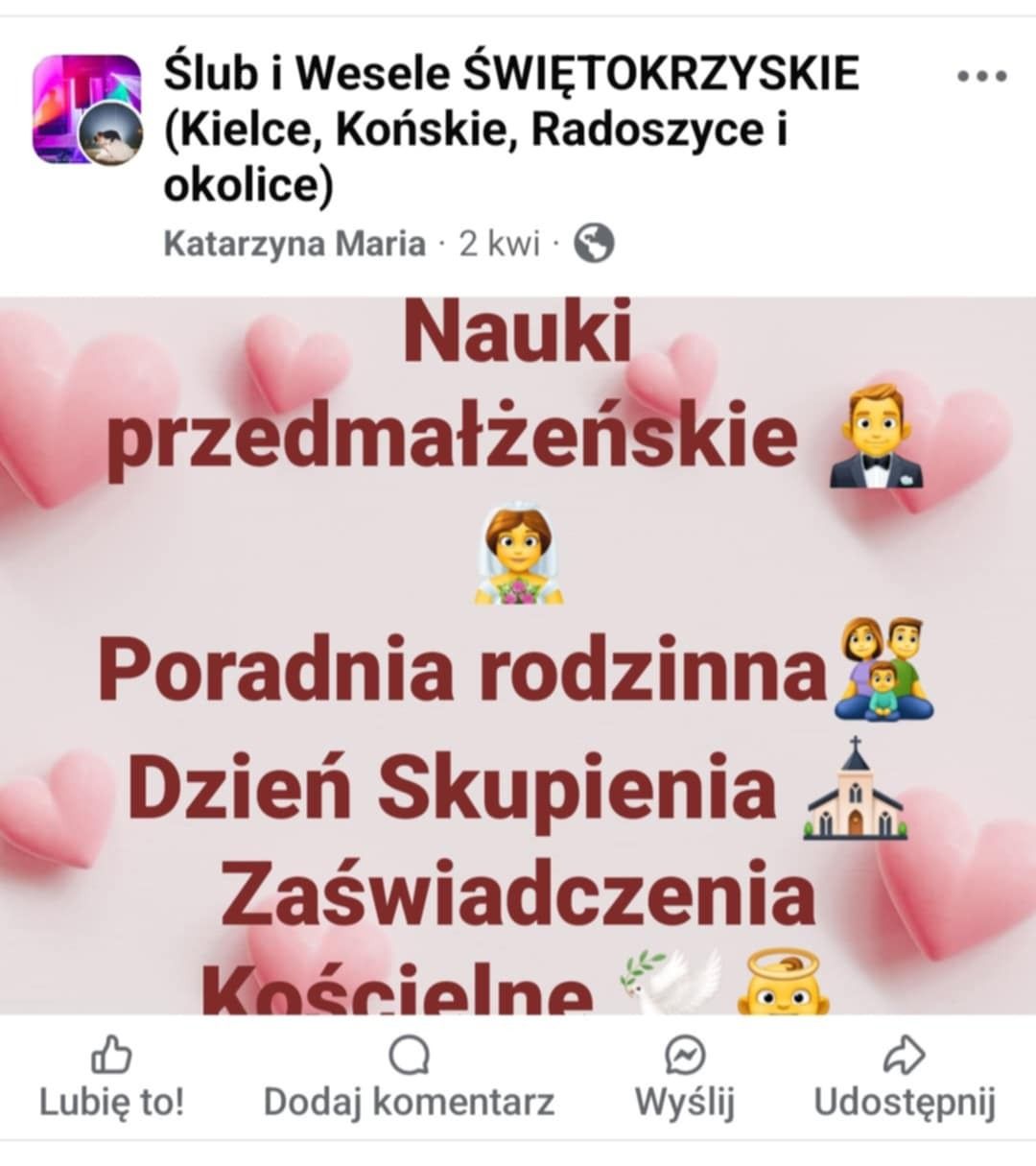Send the post via Wyślij
The width and height of the screenshot is (1036, 1166).
pos(684,1079)
